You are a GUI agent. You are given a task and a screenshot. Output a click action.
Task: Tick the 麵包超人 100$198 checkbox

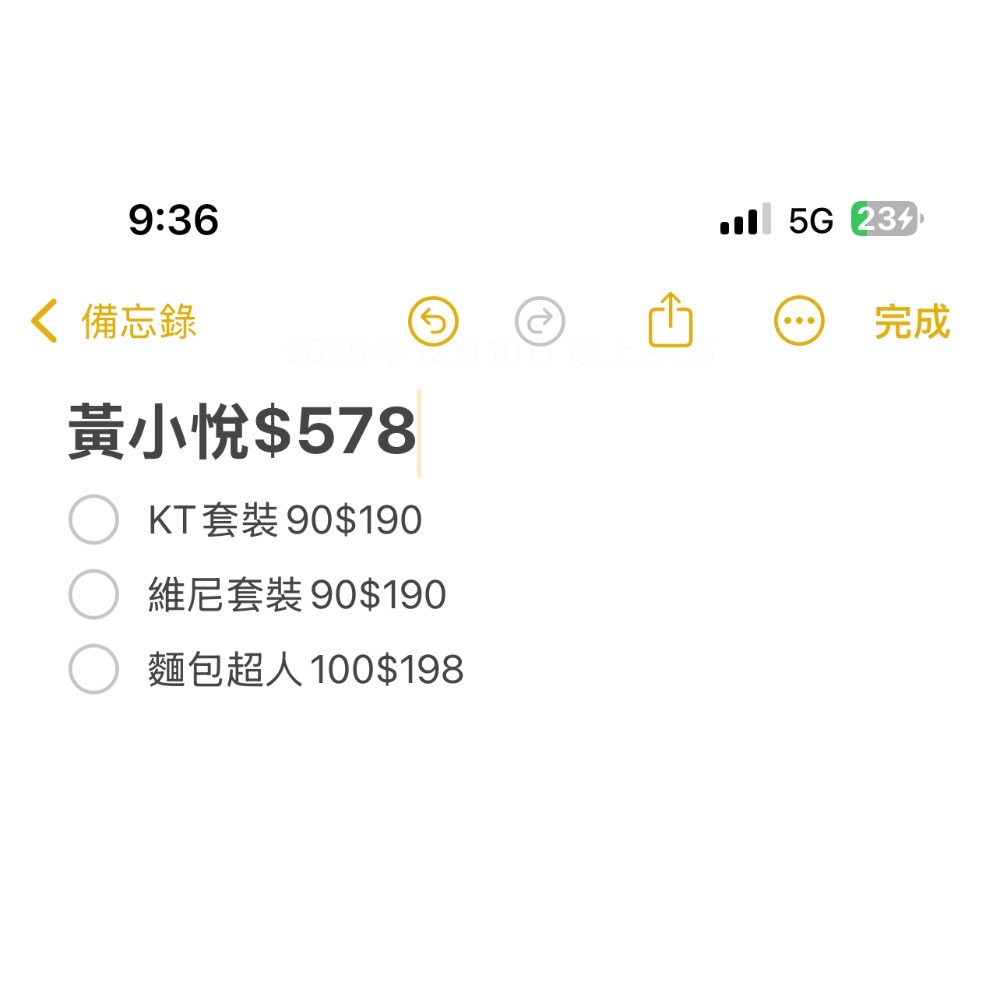point(94,670)
